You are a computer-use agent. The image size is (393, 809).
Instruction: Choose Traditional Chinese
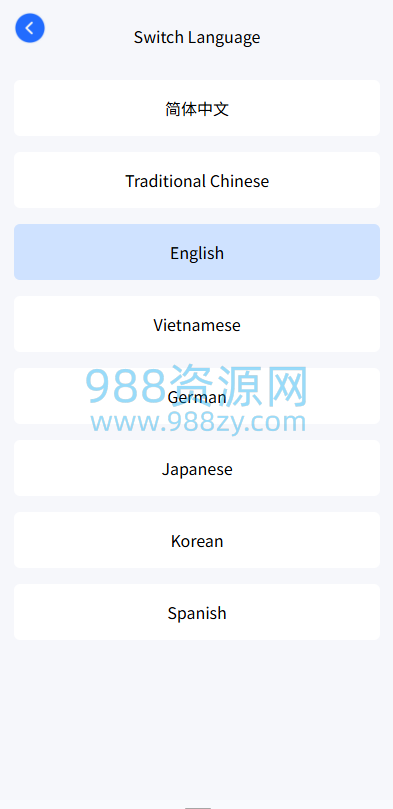coord(197,180)
